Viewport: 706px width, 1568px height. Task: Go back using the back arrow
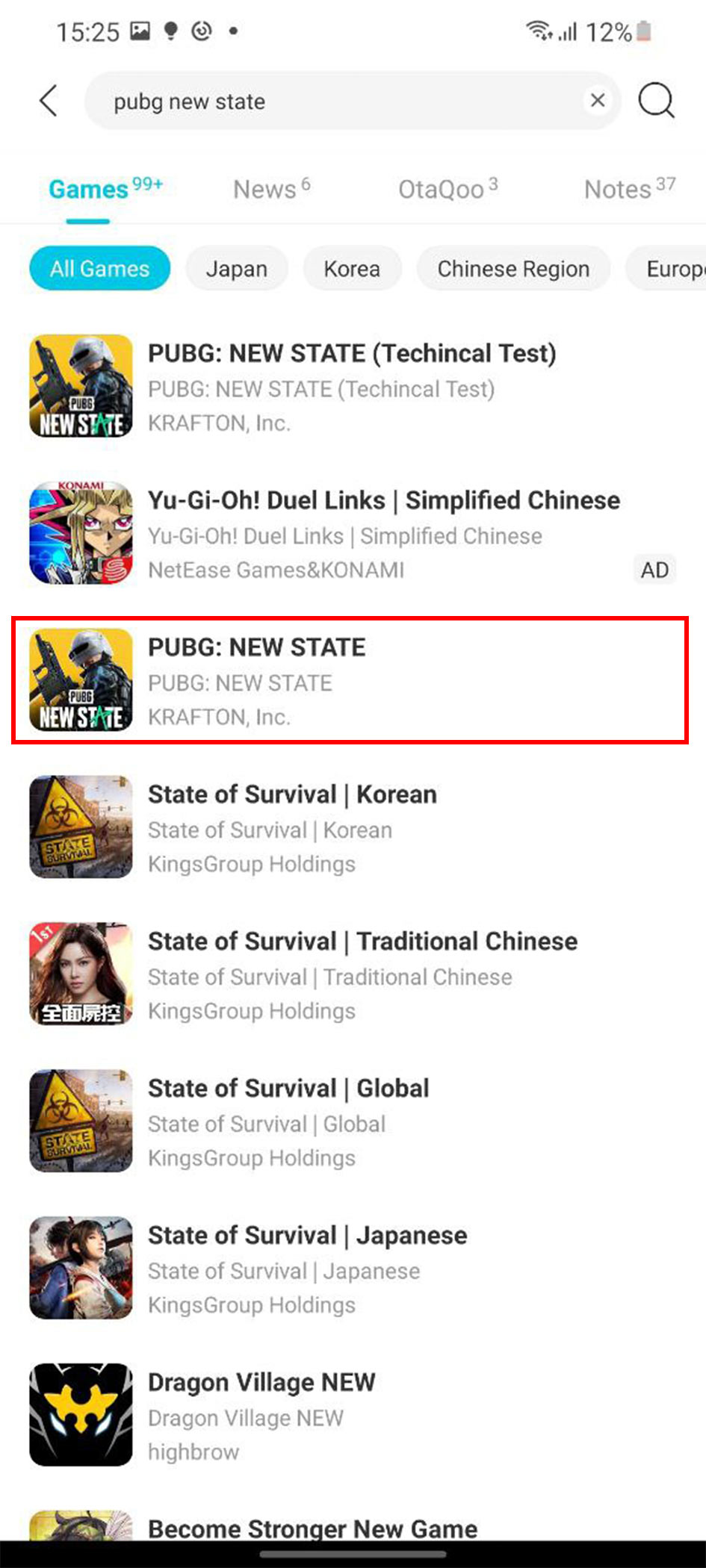(49, 101)
